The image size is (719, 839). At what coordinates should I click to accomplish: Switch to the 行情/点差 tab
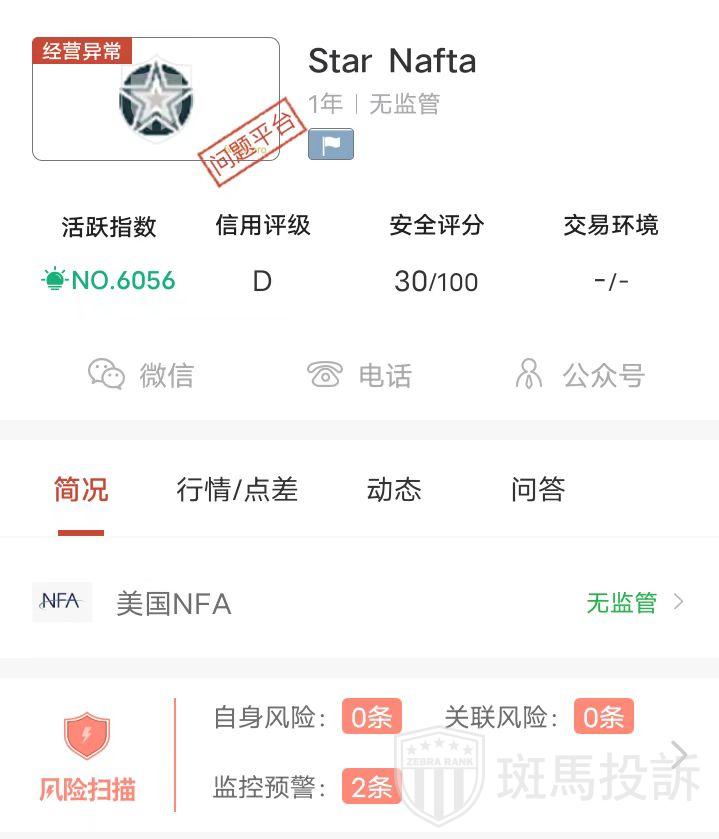click(x=237, y=490)
